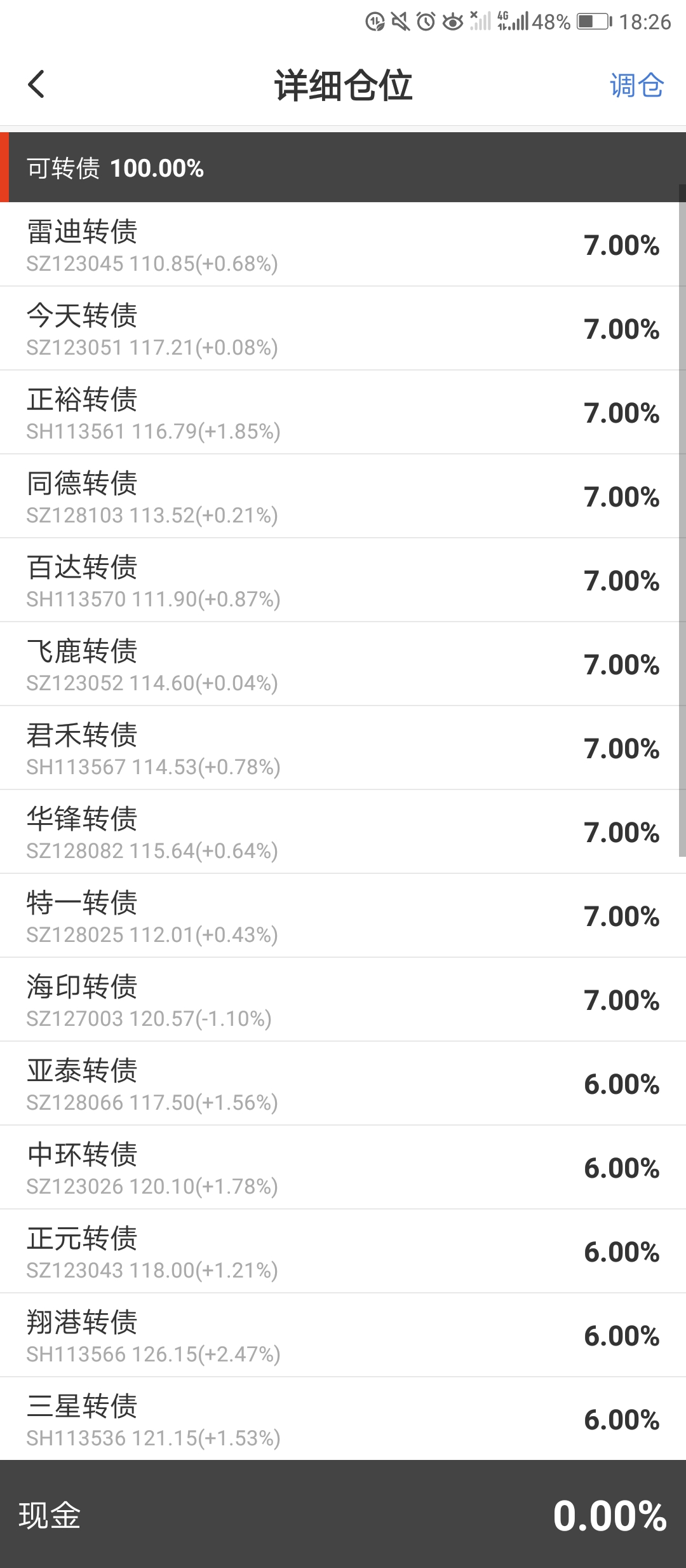Viewport: 686px width, 1568px height.
Task: Select the 海印转债 row
Action: pyautogui.click(x=343, y=1000)
